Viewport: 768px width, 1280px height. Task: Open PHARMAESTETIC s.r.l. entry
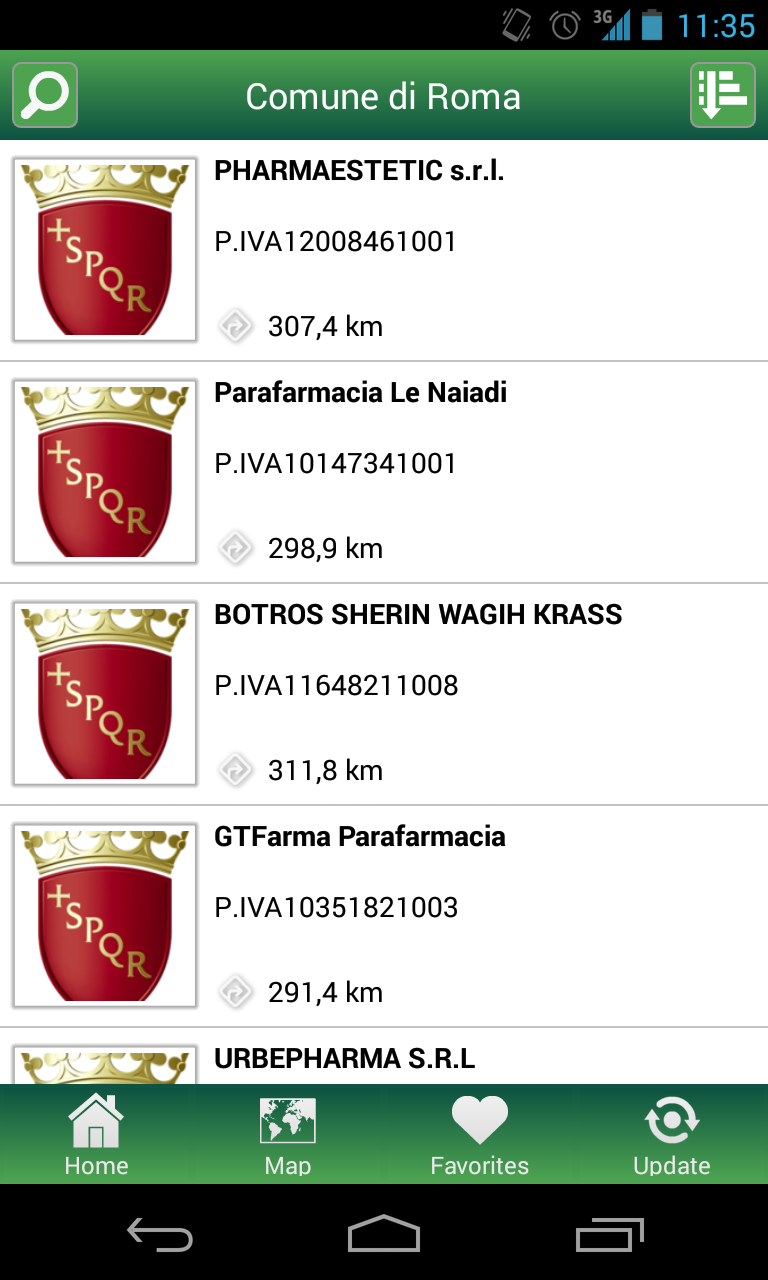[384, 250]
